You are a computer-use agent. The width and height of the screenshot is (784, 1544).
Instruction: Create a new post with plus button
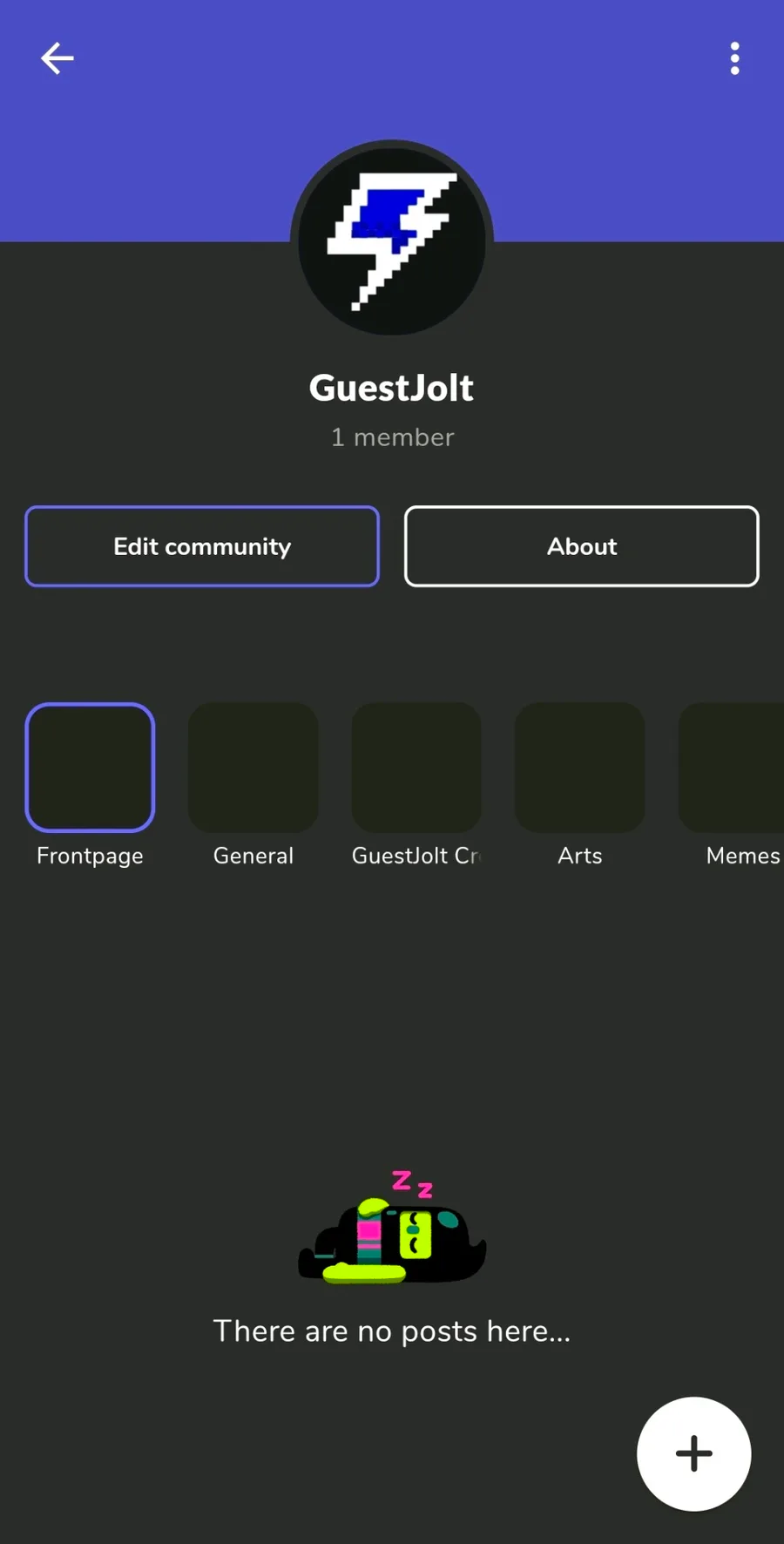[693, 1453]
